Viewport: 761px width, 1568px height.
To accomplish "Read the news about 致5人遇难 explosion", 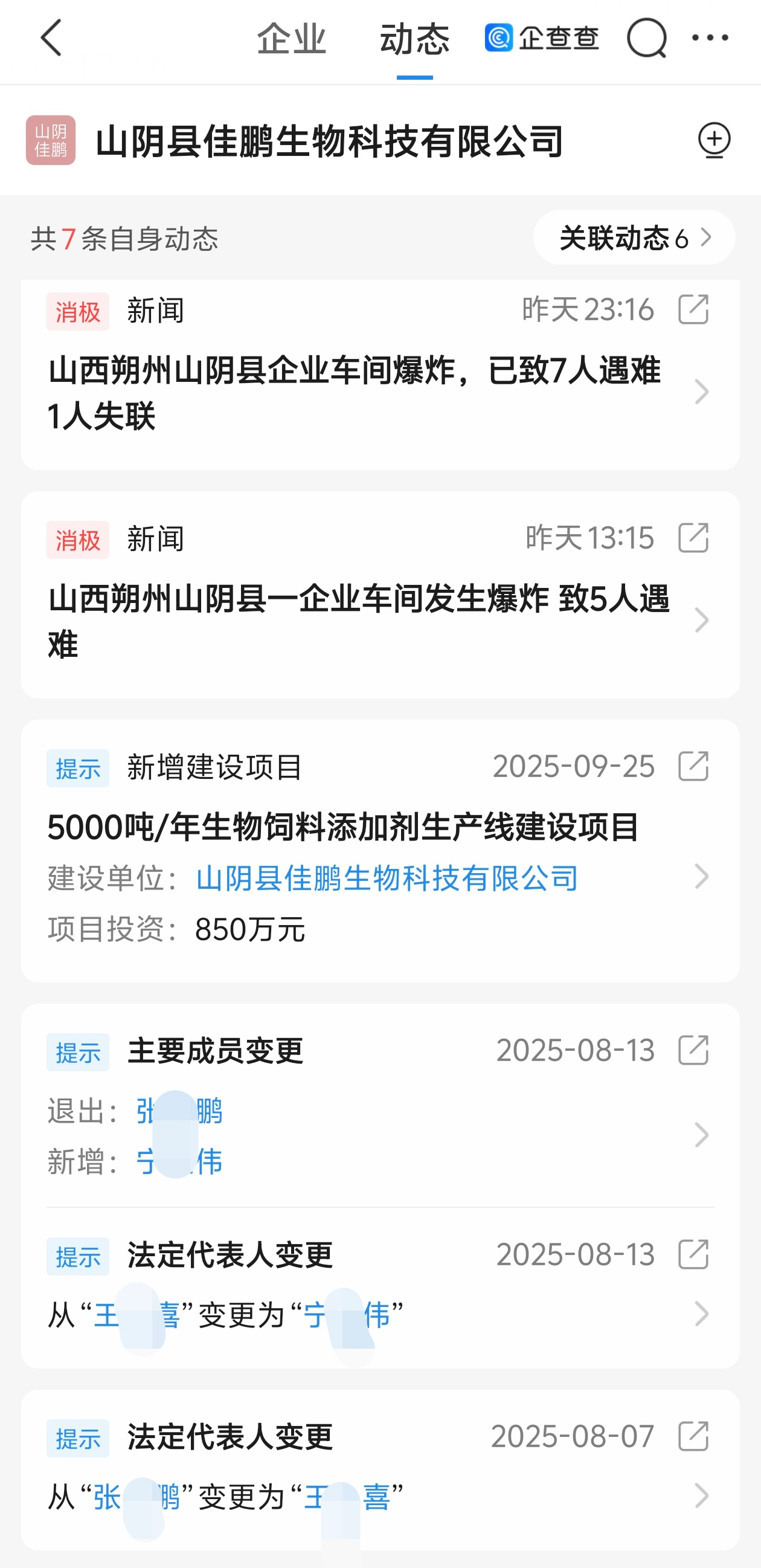I will tap(353, 621).
